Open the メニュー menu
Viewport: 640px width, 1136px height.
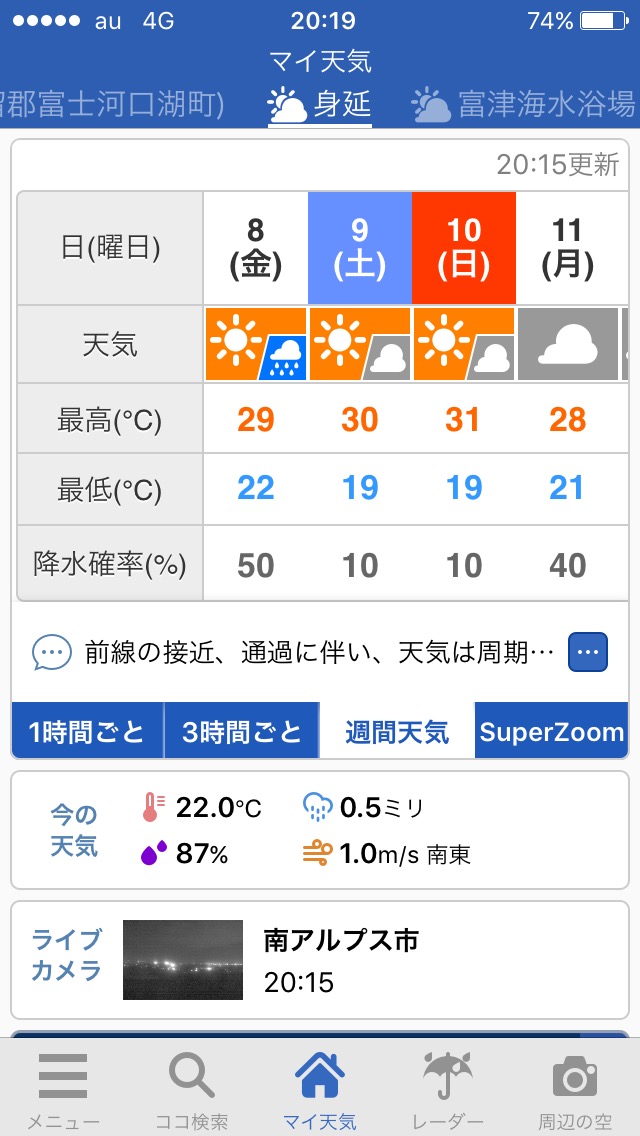(63, 1088)
